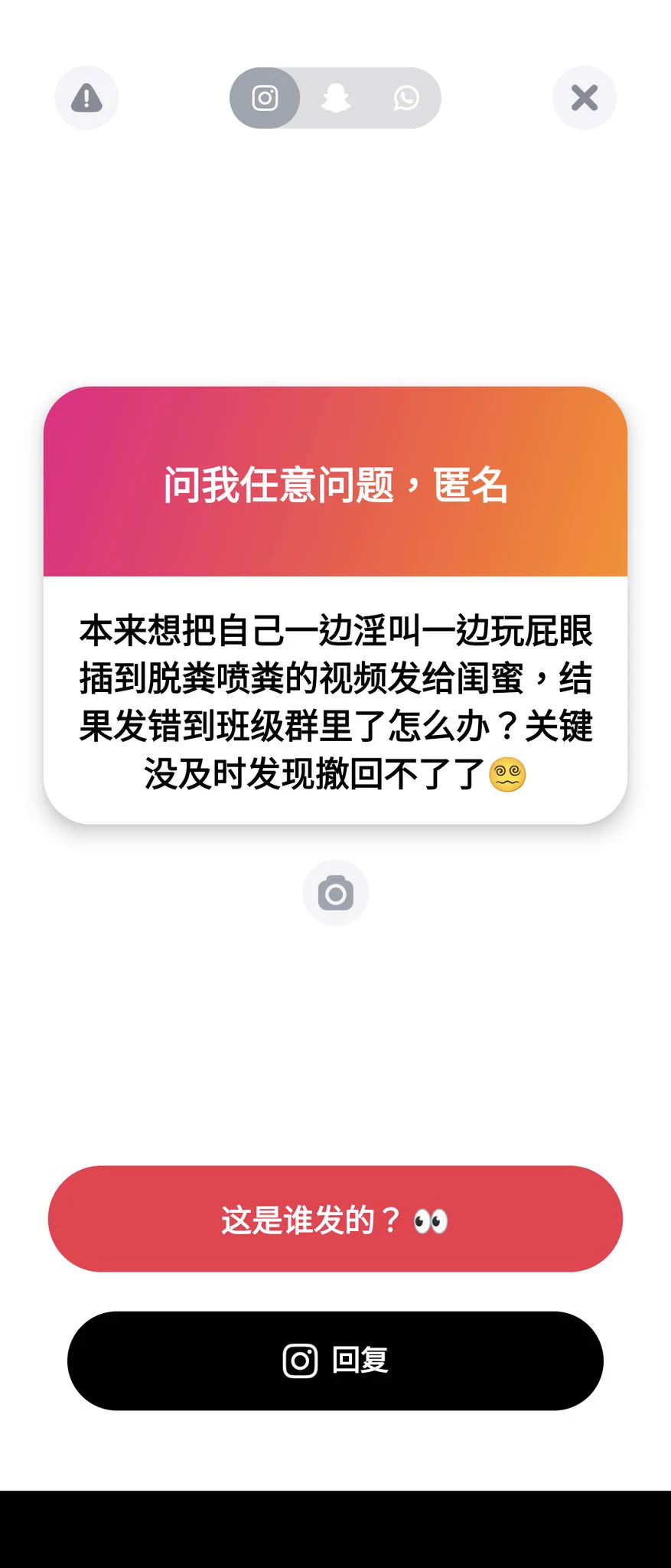
Task: Tap the black 回复 button
Action: coord(335,1361)
